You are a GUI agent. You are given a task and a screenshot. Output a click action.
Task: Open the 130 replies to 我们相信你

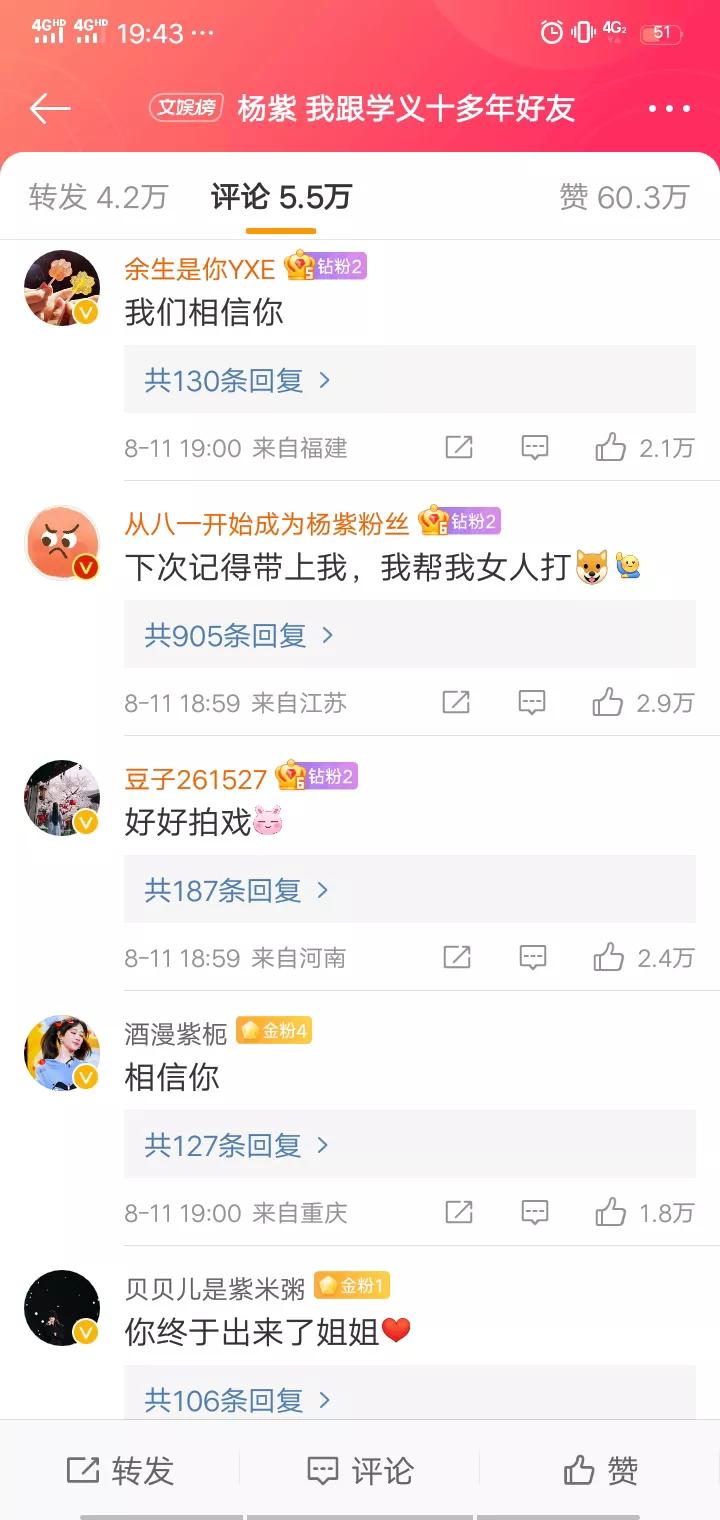[x=230, y=380]
